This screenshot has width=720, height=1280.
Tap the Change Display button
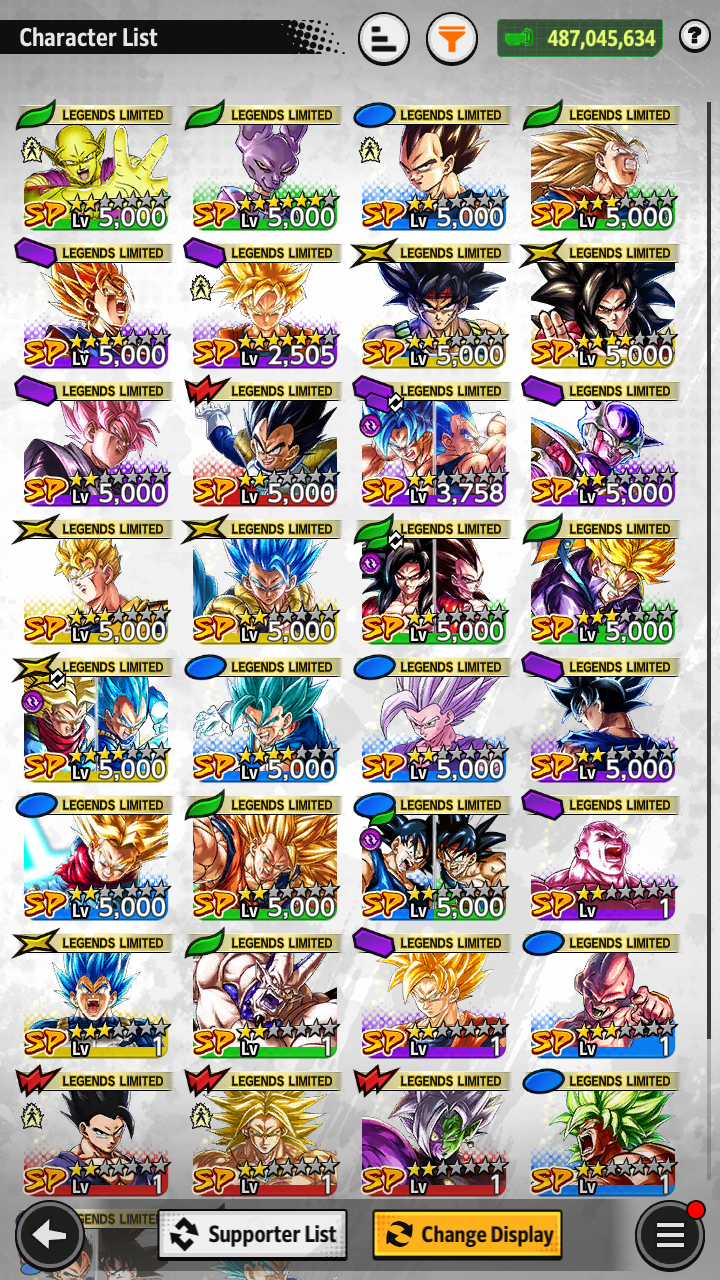click(x=468, y=1234)
